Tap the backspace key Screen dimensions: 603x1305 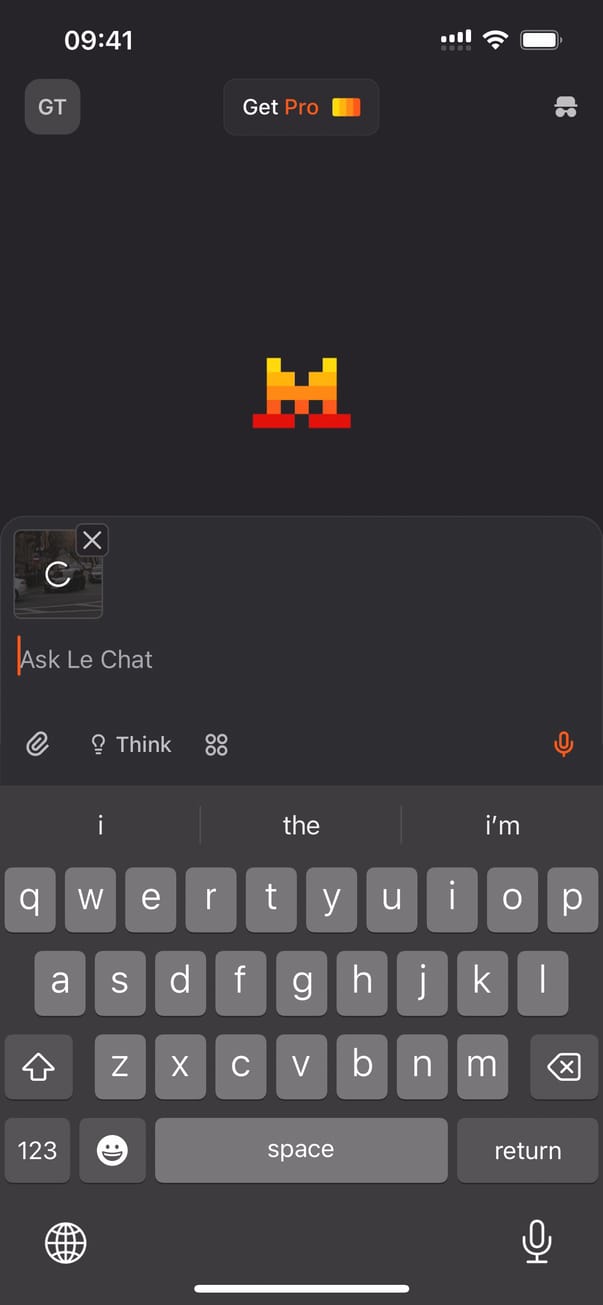coord(564,1067)
